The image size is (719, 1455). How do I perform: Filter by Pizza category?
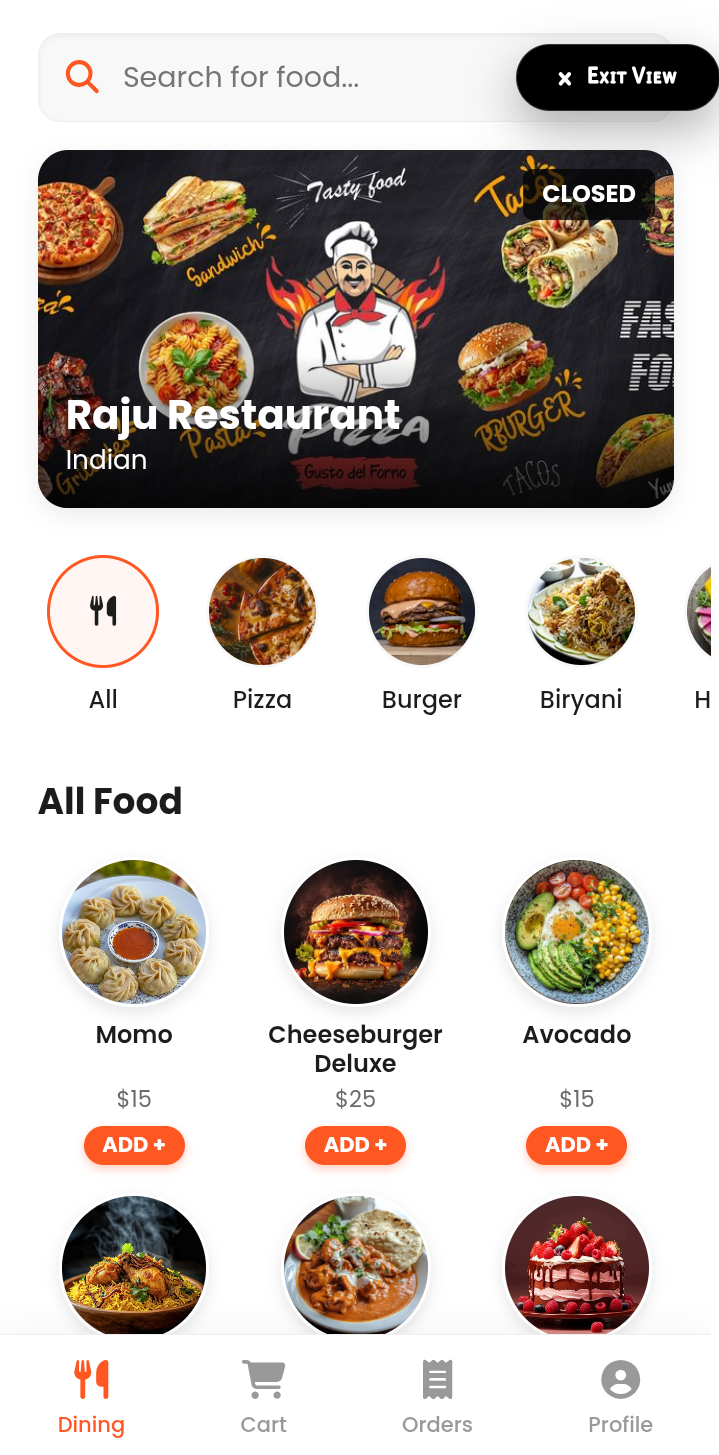(262, 611)
